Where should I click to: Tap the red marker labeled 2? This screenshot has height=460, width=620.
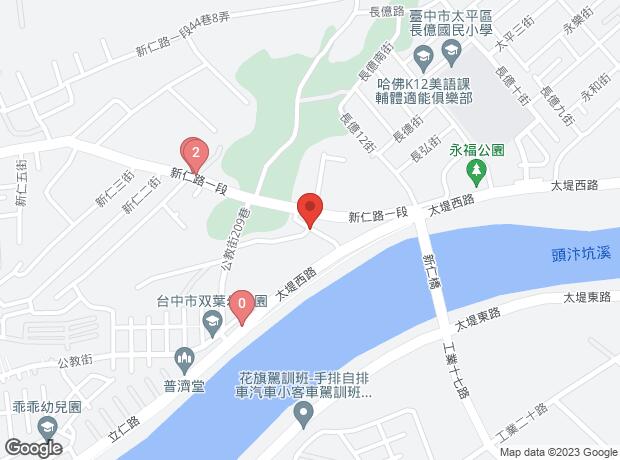coord(195,153)
